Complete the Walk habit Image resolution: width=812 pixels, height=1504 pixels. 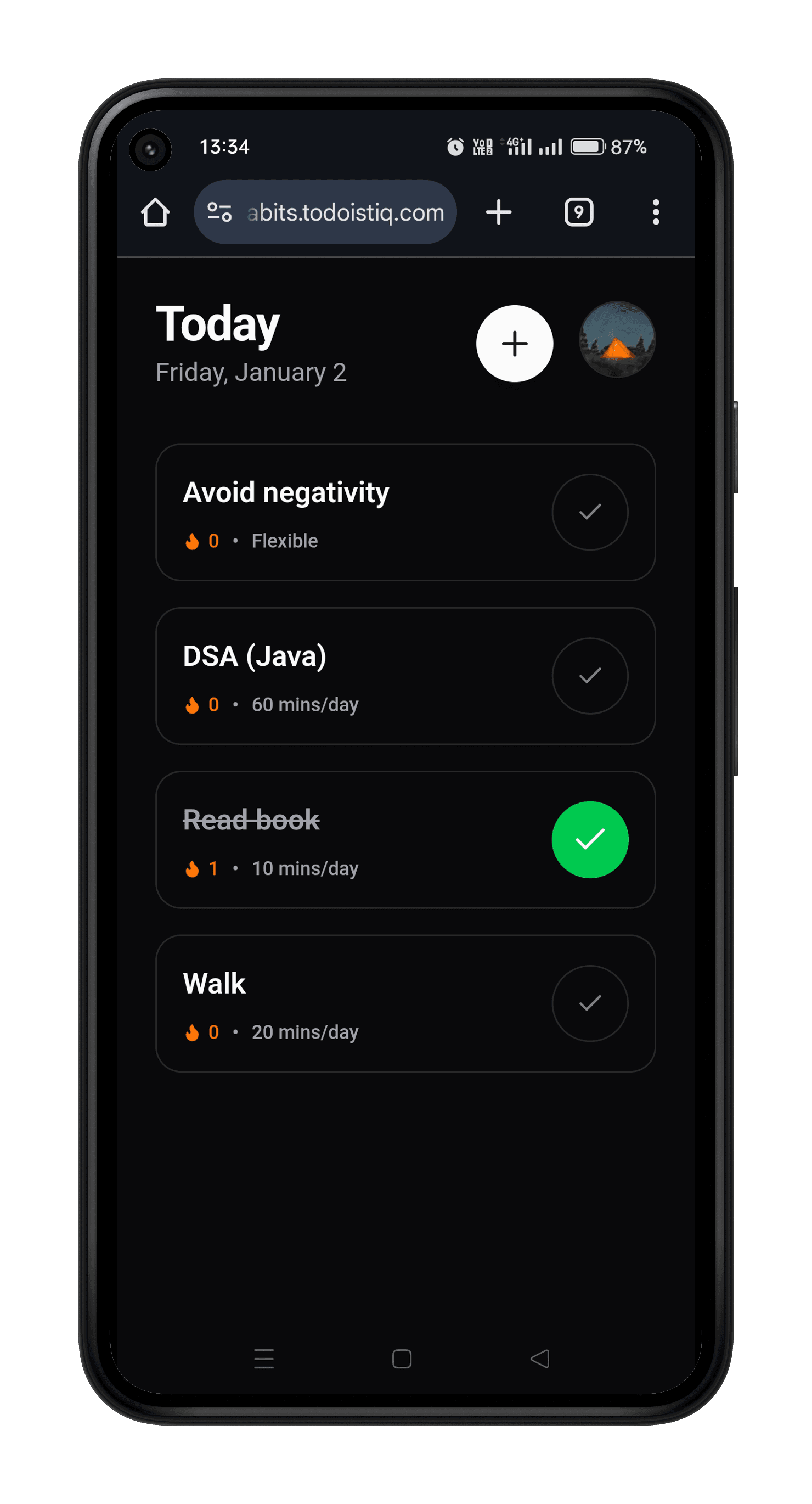(x=590, y=1003)
